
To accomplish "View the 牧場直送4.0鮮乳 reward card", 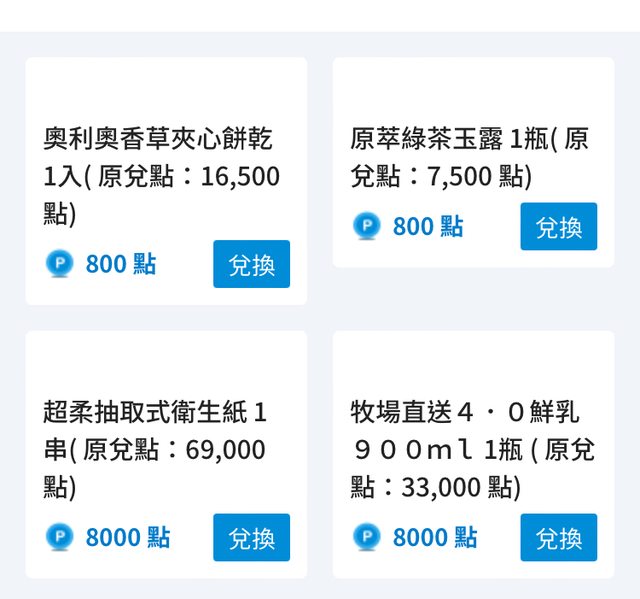I will click(472, 449).
